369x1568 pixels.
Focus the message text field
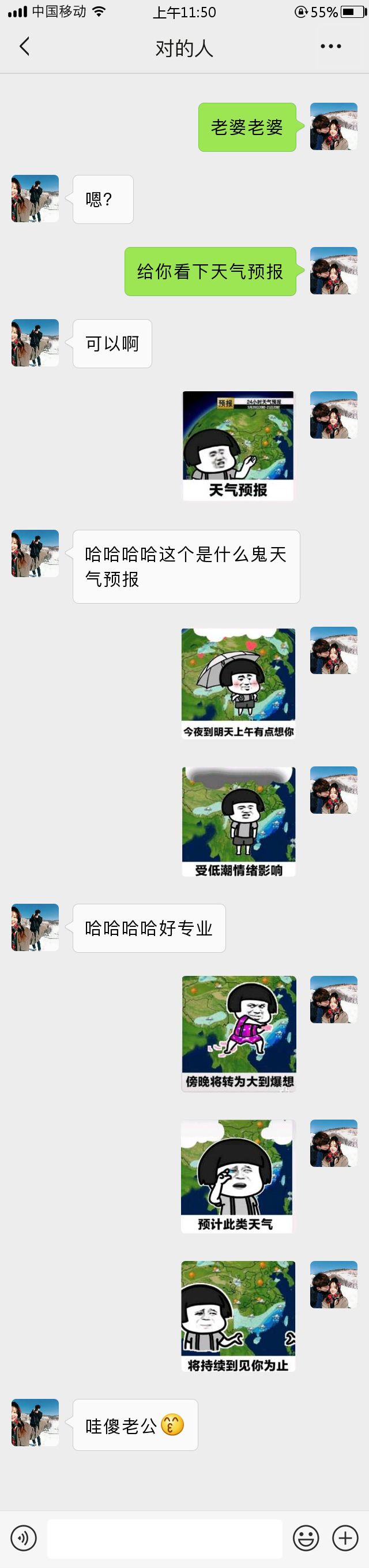165,1537
